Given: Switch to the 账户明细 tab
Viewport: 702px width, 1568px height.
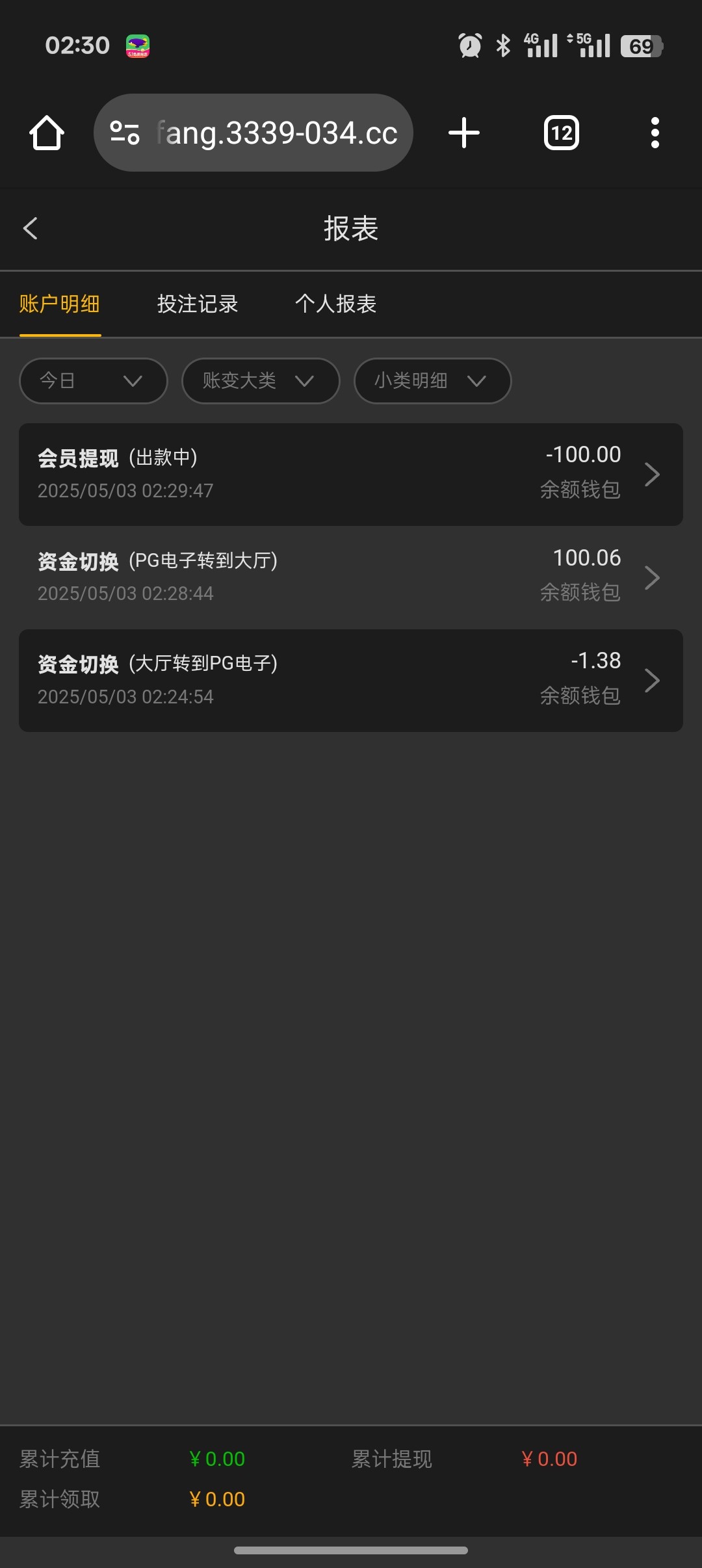Looking at the screenshot, I should tap(60, 304).
